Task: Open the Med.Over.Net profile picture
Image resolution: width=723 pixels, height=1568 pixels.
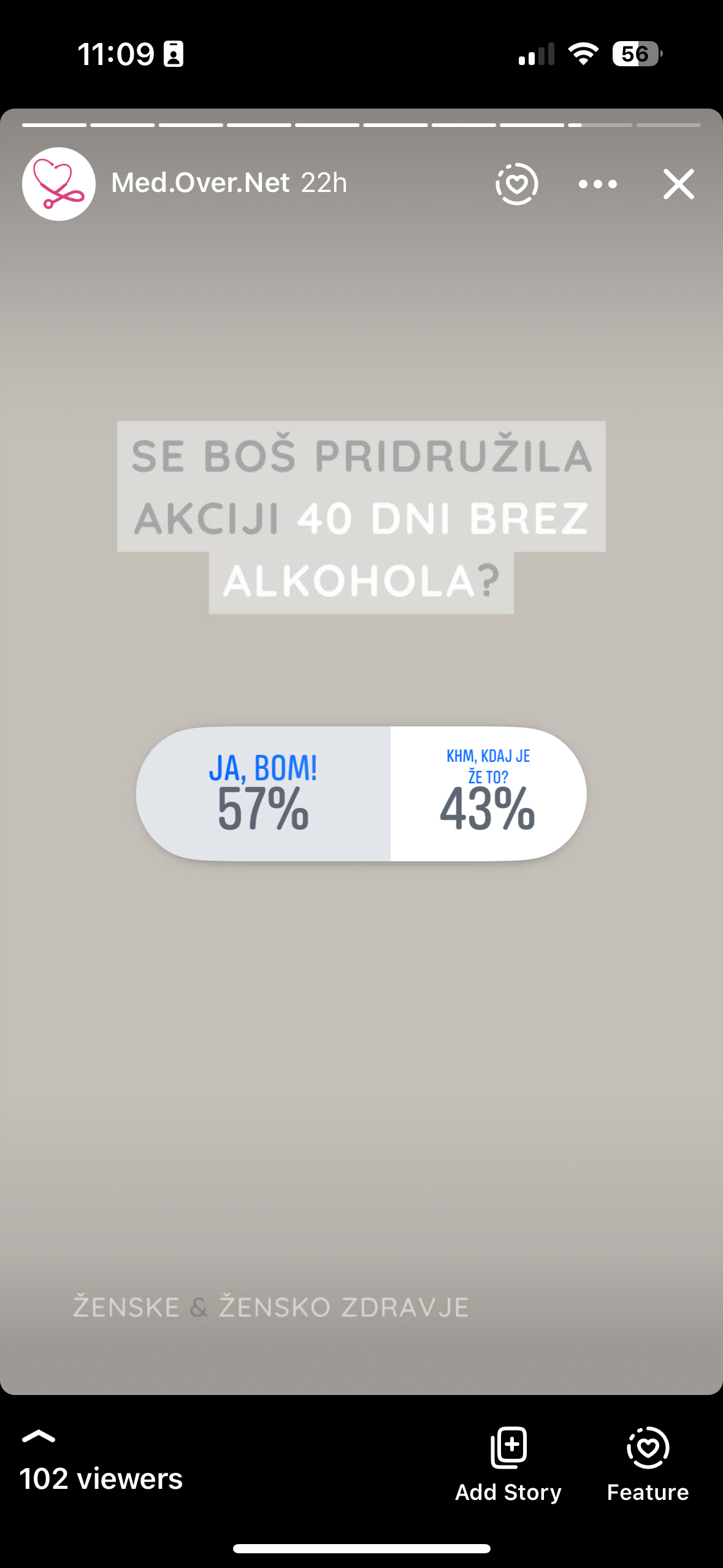Action: tap(59, 184)
